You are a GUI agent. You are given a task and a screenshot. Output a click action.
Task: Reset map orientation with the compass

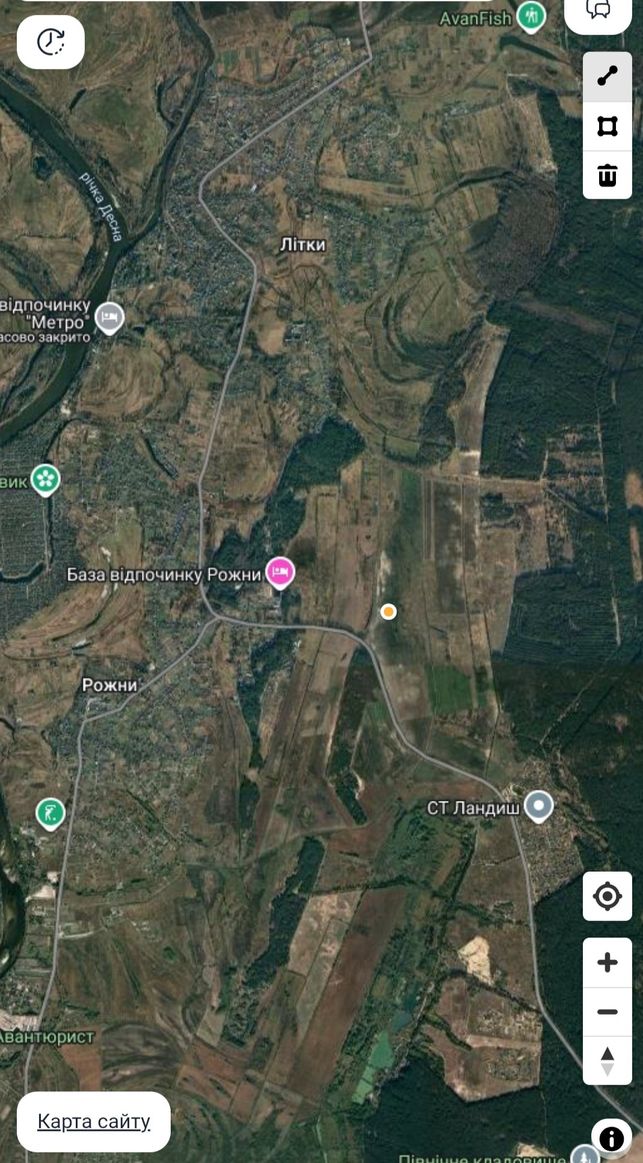tap(607, 1061)
